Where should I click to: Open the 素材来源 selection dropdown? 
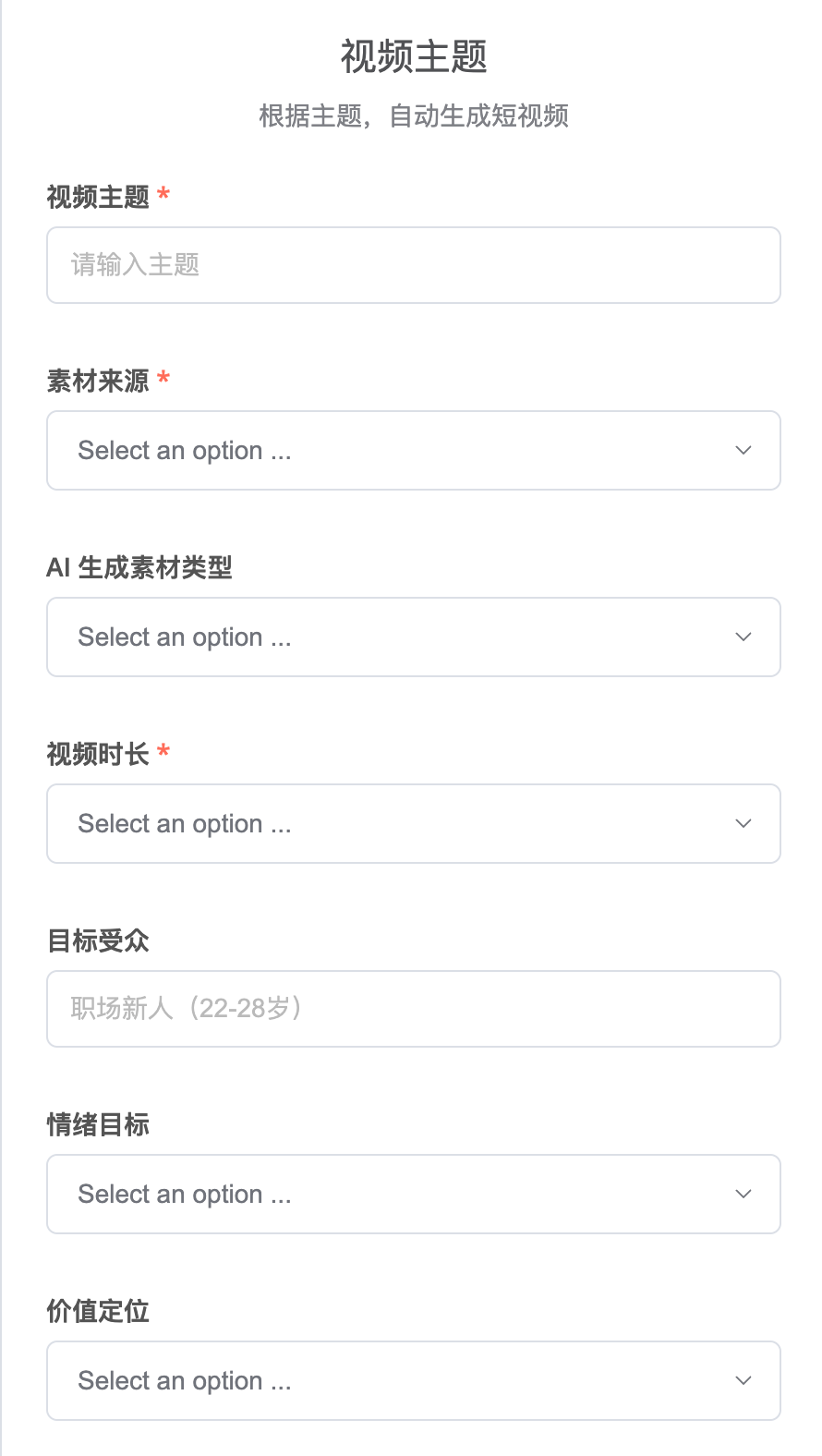pyautogui.click(x=413, y=450)
